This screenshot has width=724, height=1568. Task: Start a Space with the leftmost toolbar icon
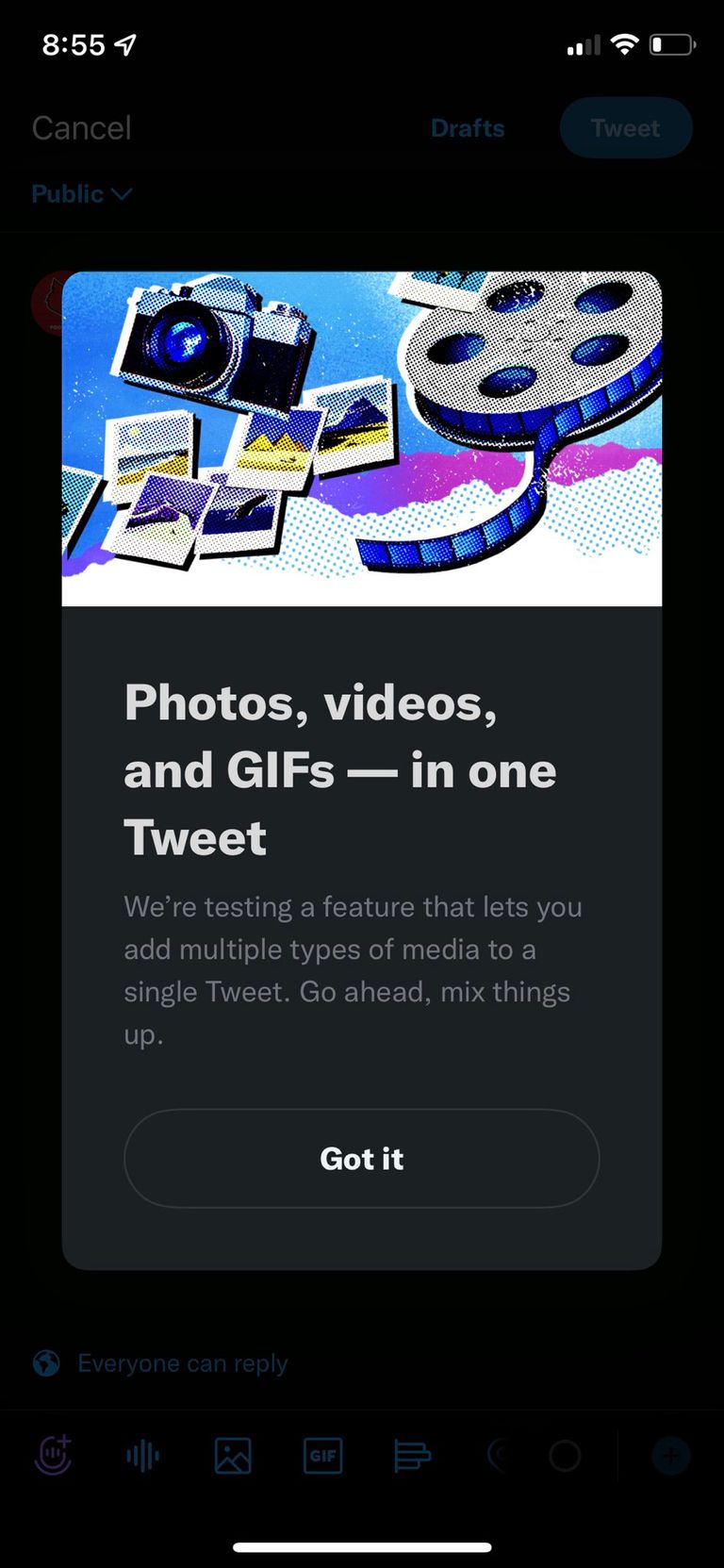pos(54,1455)
